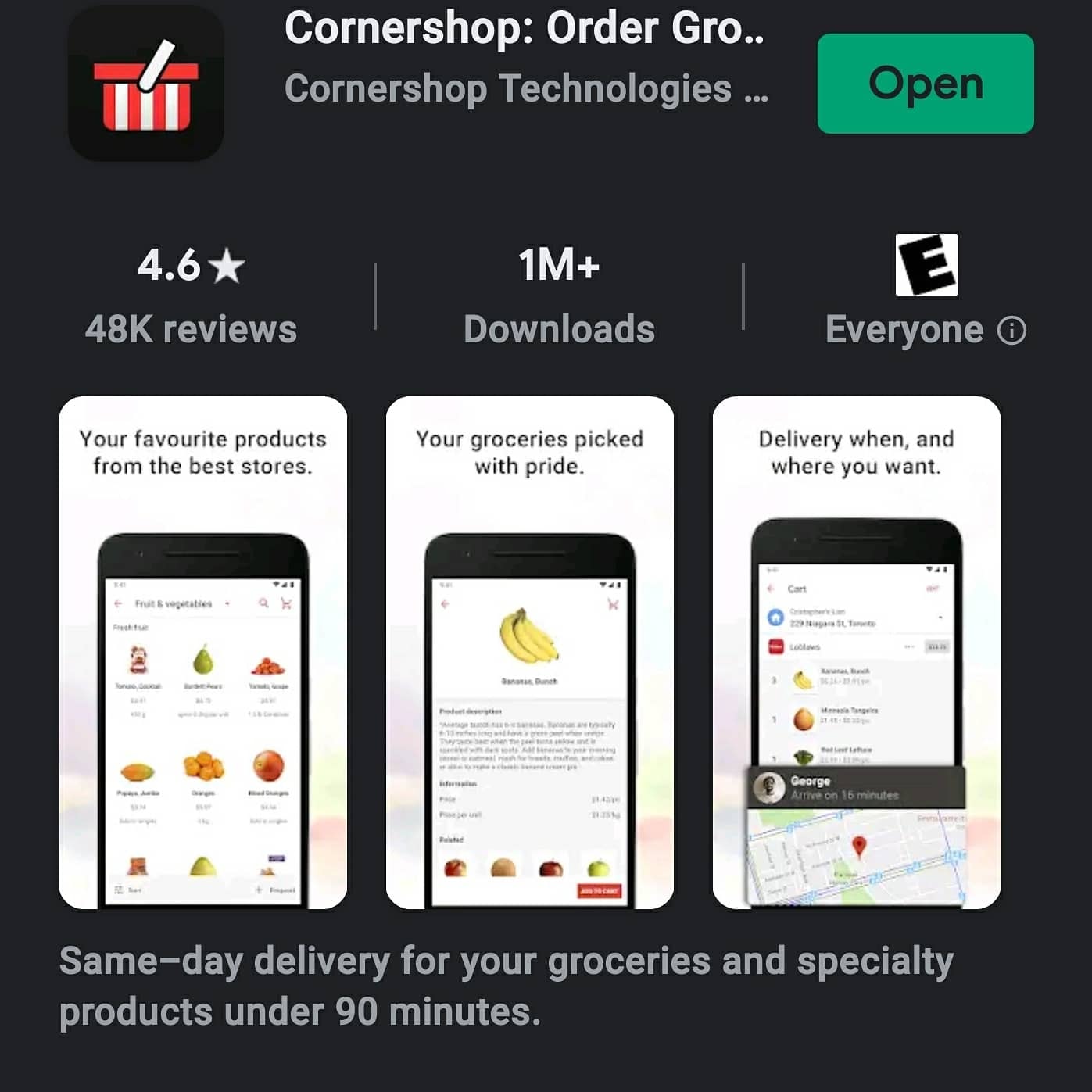This screenshot has width=1092, height=1092.
Task: Open the favourite products screenshot
Action: point(203,652)
